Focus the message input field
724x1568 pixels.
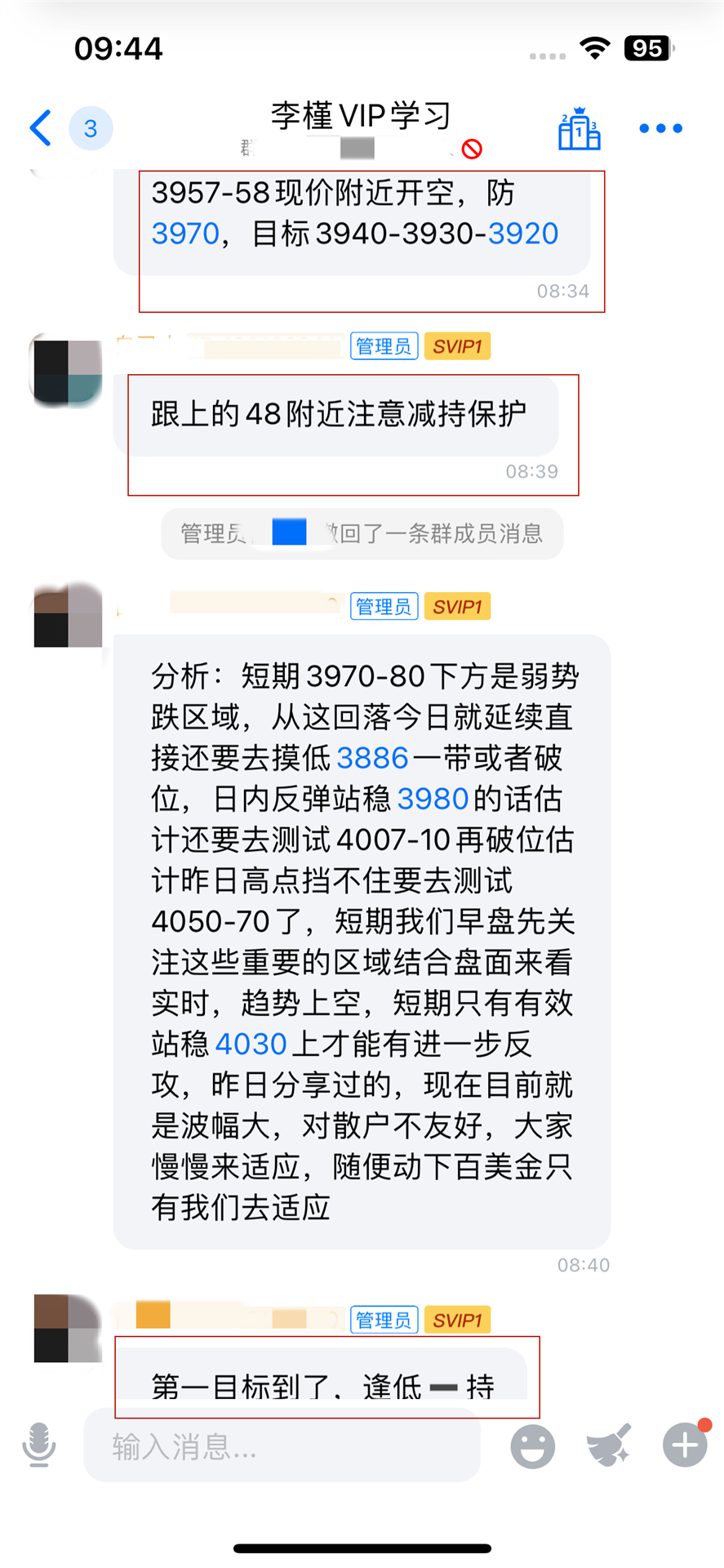282,1446
